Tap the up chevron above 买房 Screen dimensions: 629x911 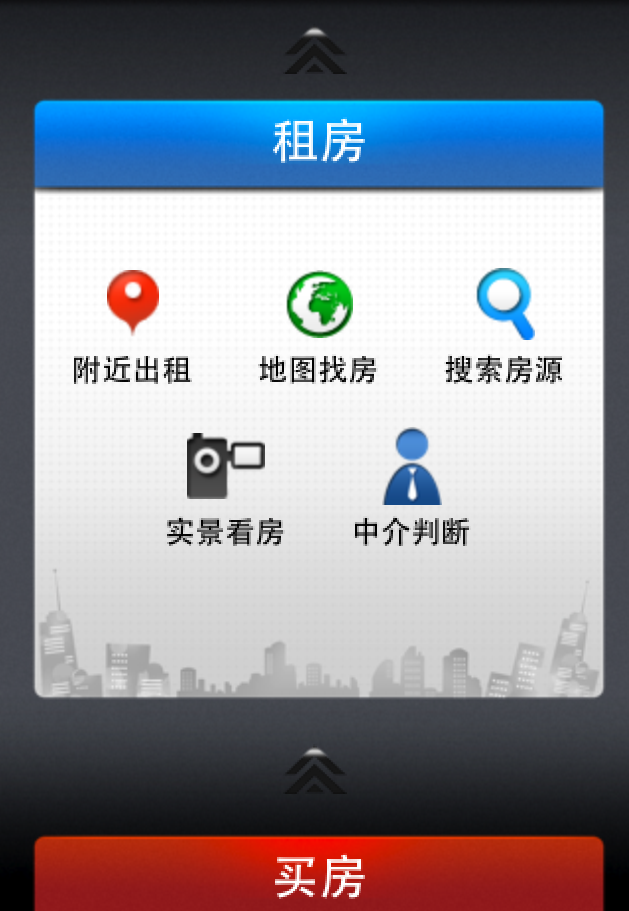[x=315, y=771]
